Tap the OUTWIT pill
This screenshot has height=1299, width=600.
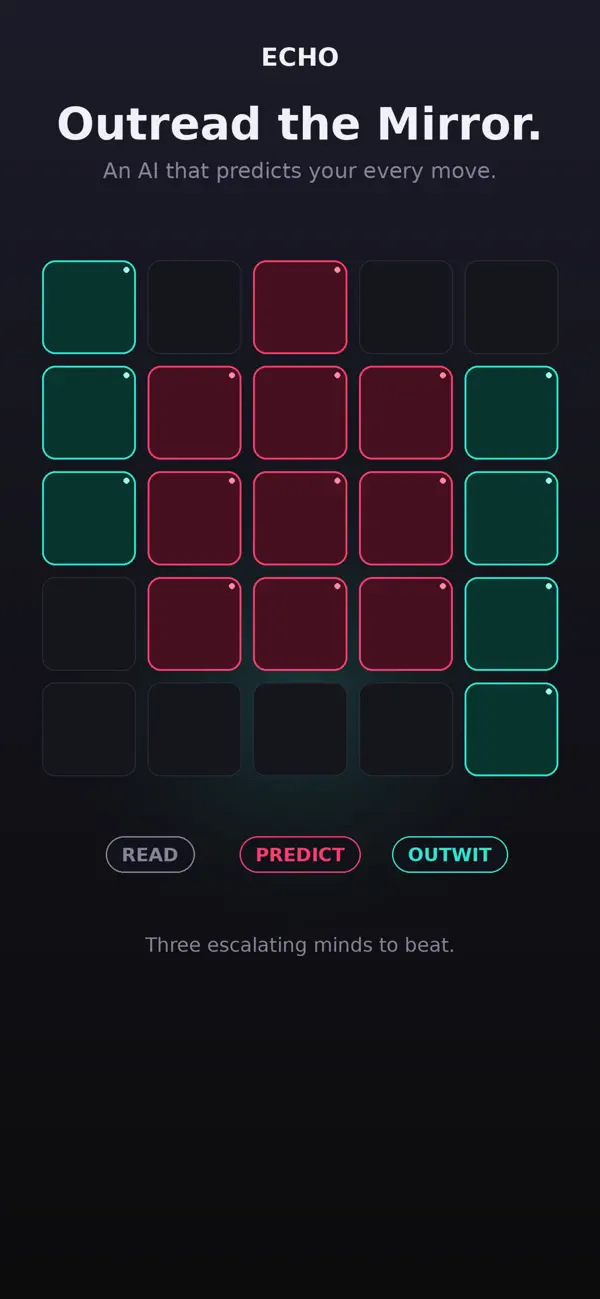(450, 854)
